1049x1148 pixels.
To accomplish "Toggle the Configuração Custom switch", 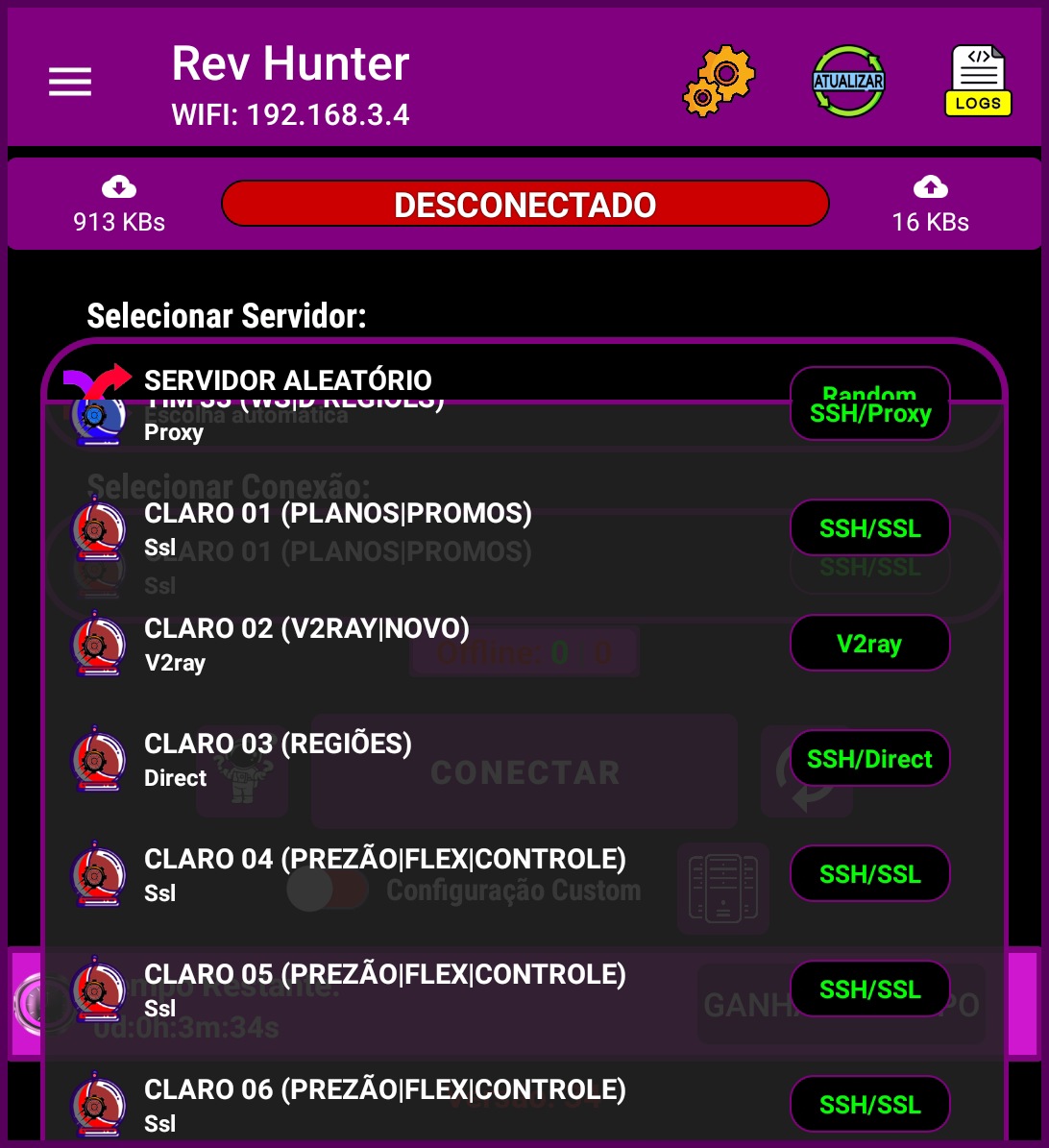I will [328, 890].
